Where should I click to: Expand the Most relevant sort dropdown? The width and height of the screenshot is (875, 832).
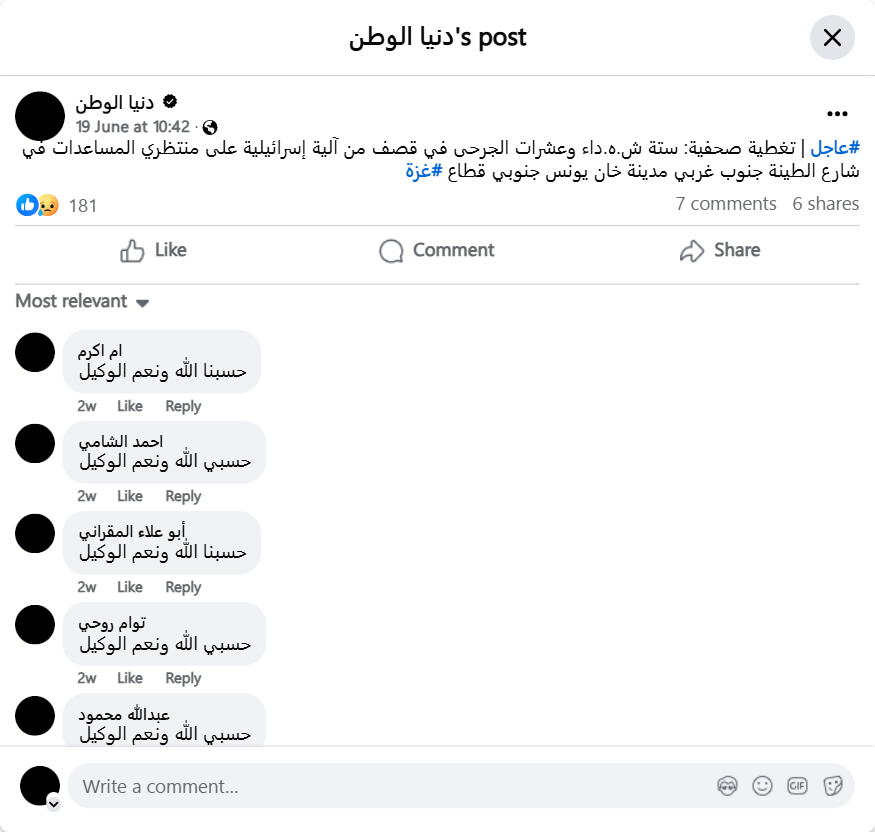tap(82, 301)
